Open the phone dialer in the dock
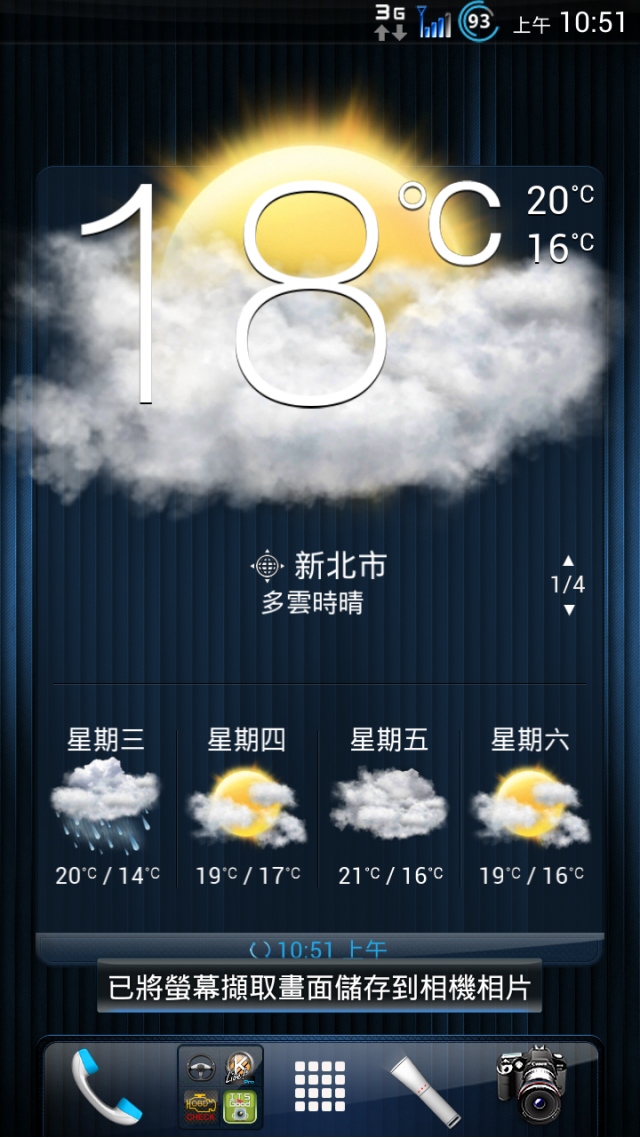The height and width of the screenshot is (1138, 640). 106,1086
